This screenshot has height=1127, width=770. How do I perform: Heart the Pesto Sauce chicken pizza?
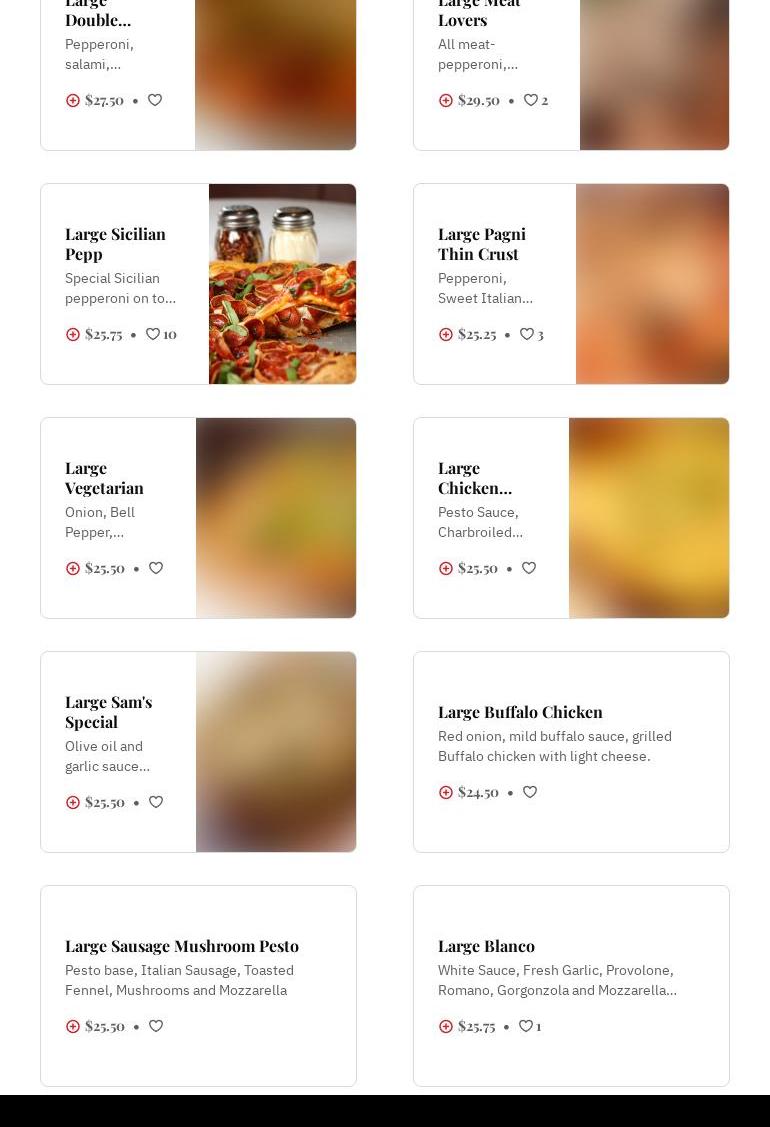point(529,568)
